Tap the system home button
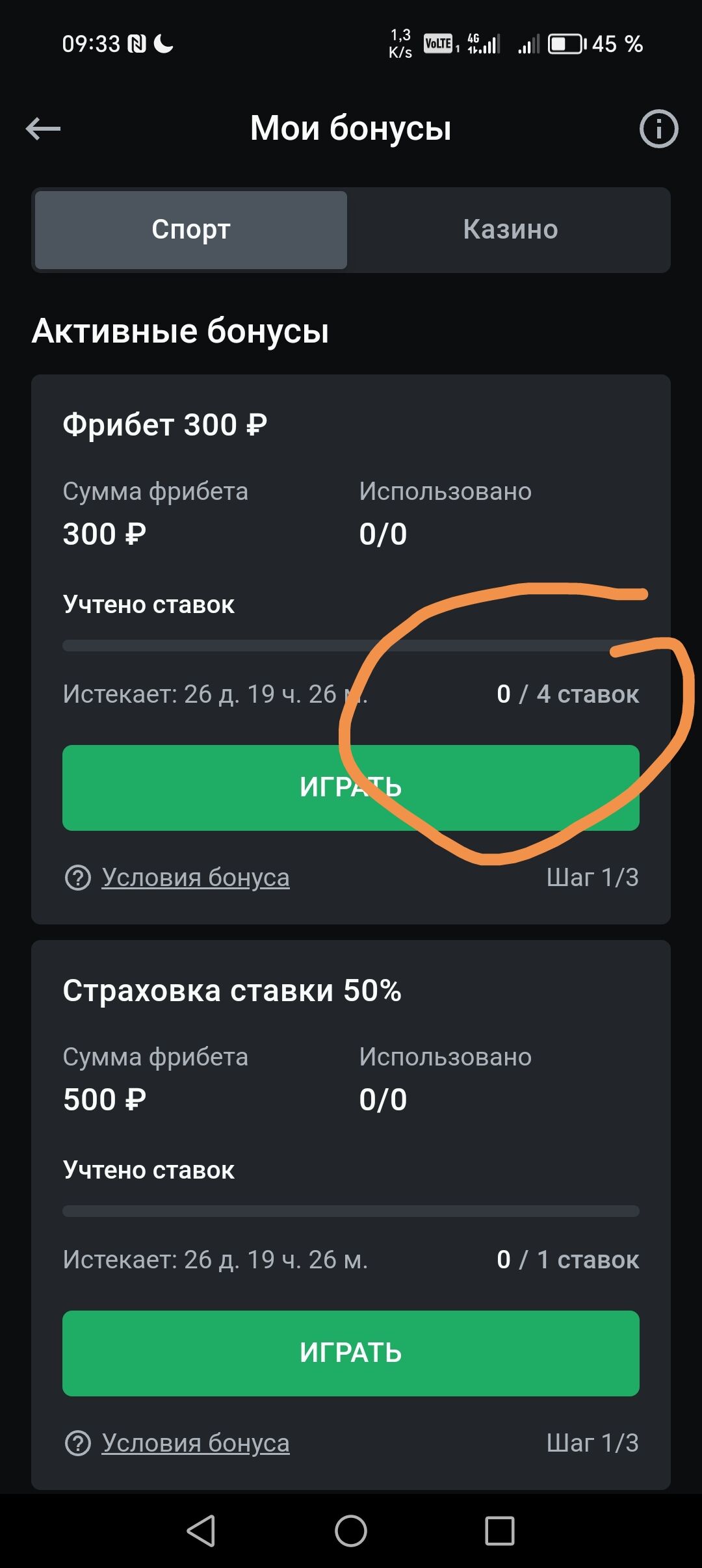 click(350, 1531)
